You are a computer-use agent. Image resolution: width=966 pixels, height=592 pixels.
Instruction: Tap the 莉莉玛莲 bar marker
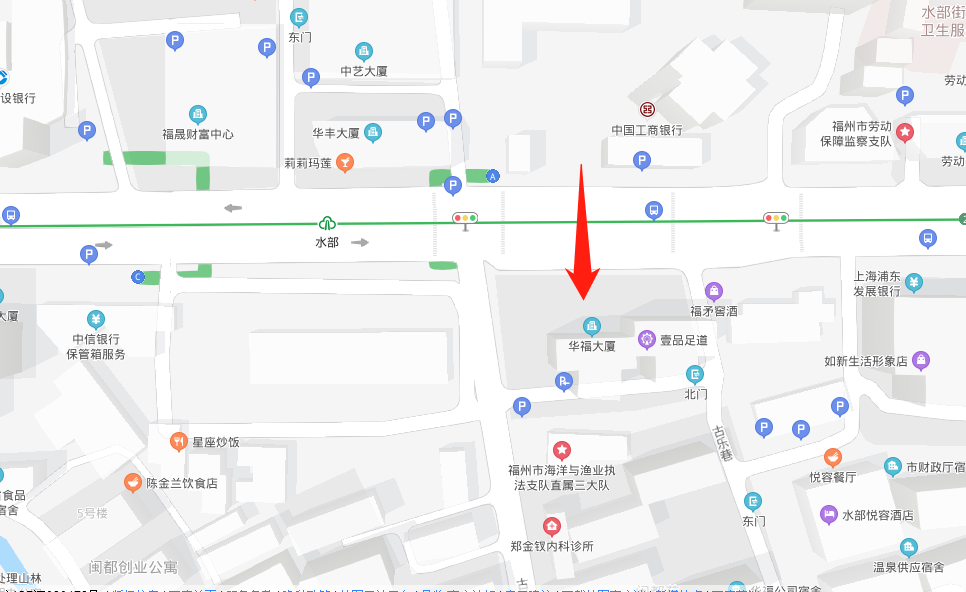pyautogui.click(x=345, y=162)
